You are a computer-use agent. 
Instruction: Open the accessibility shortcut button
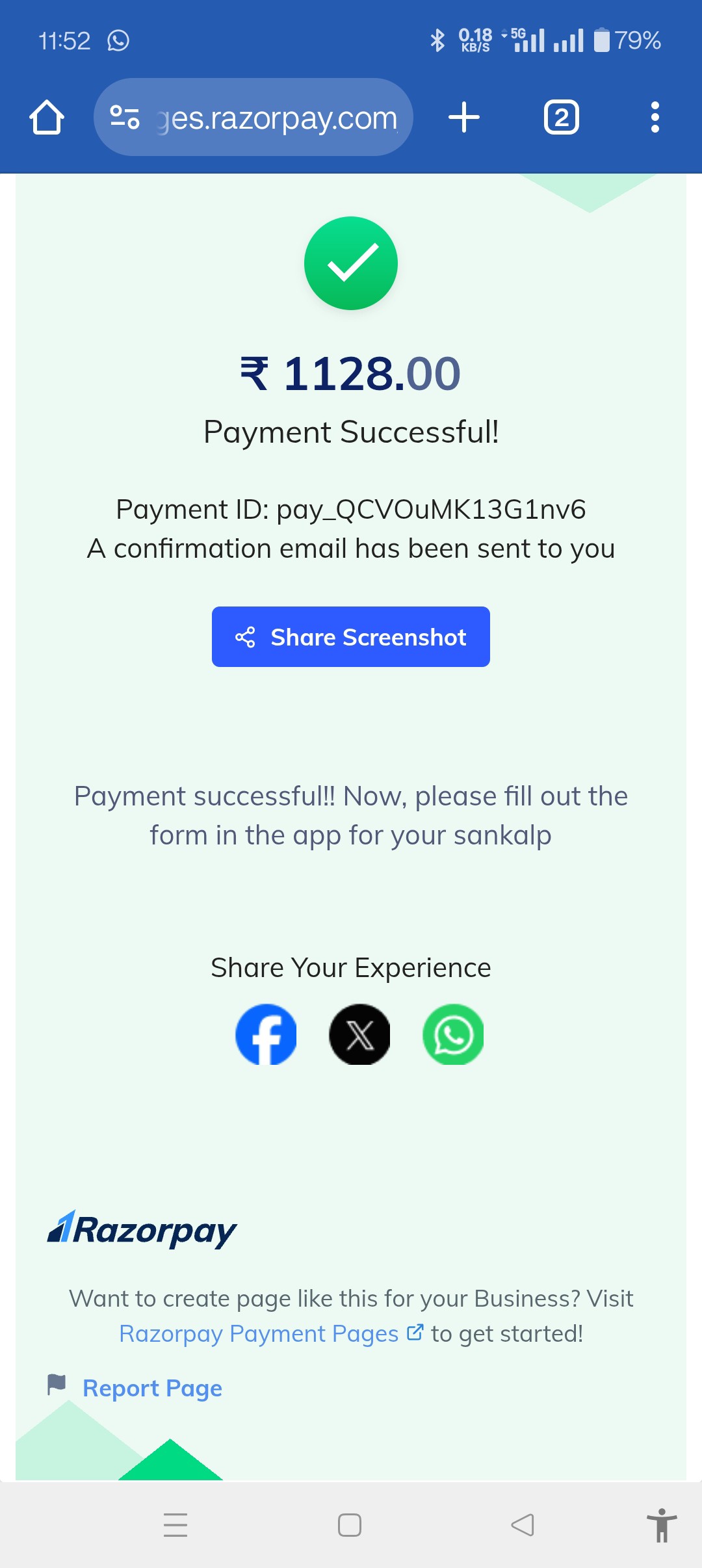[x=662, y=1524]
